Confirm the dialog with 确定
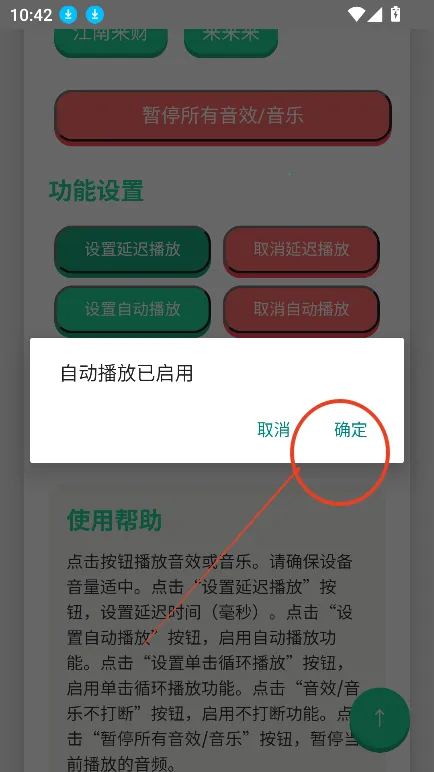This screenshot has width=434, height=772. pos(350,429)
